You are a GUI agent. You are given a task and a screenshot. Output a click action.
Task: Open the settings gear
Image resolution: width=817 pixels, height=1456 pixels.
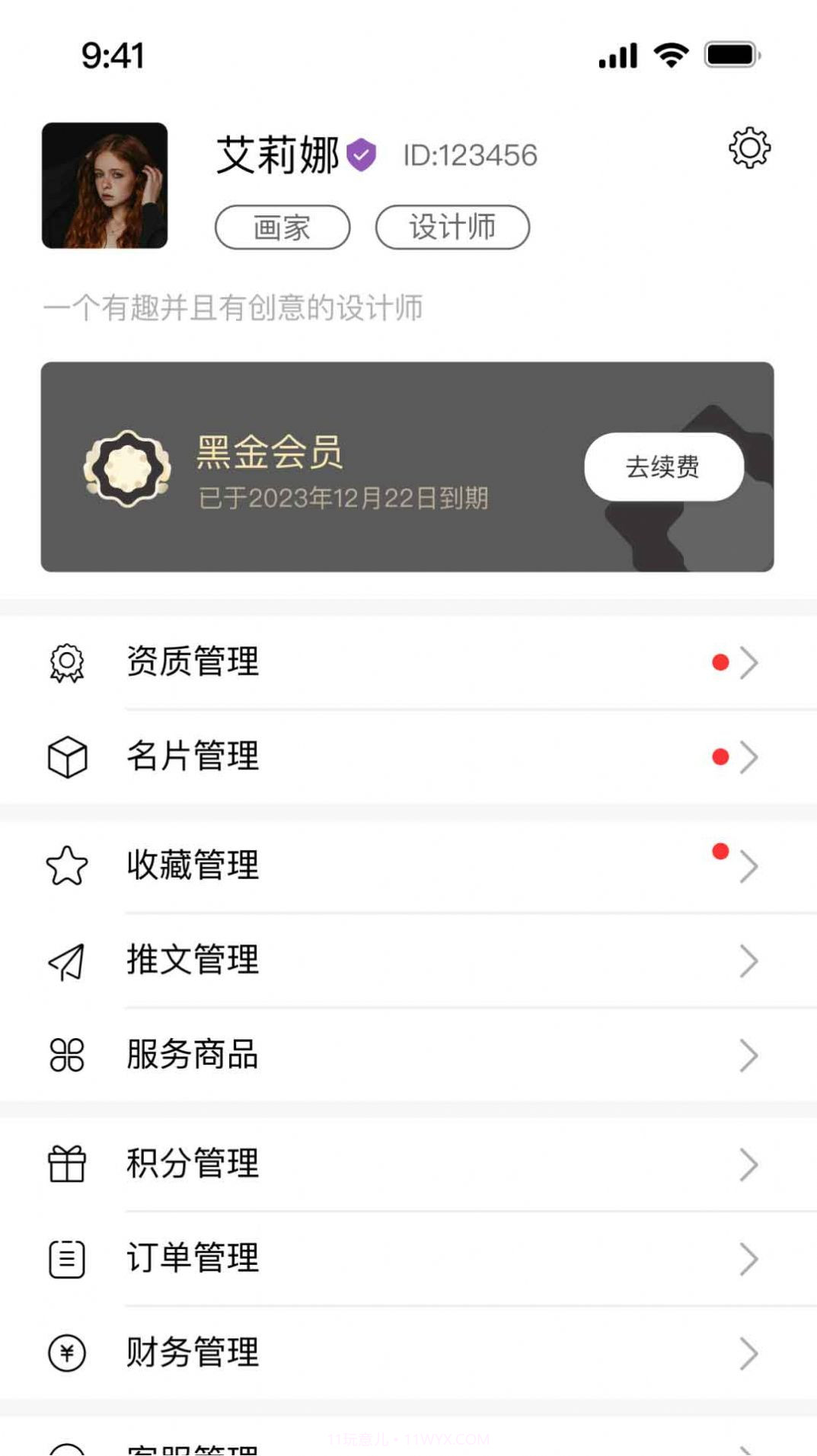pos(749,149)
